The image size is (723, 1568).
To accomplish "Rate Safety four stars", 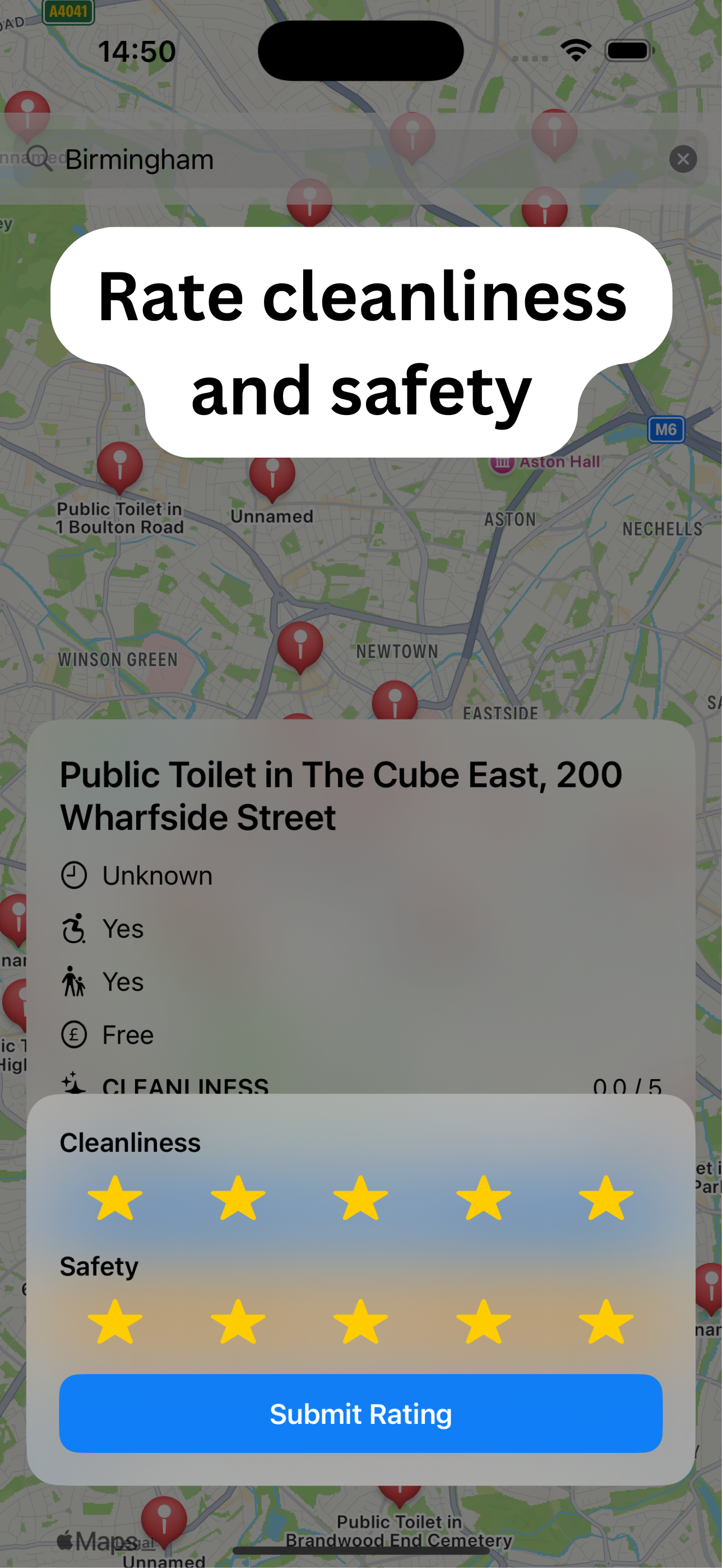I will pyautogui.click(x=483, y=1321).
